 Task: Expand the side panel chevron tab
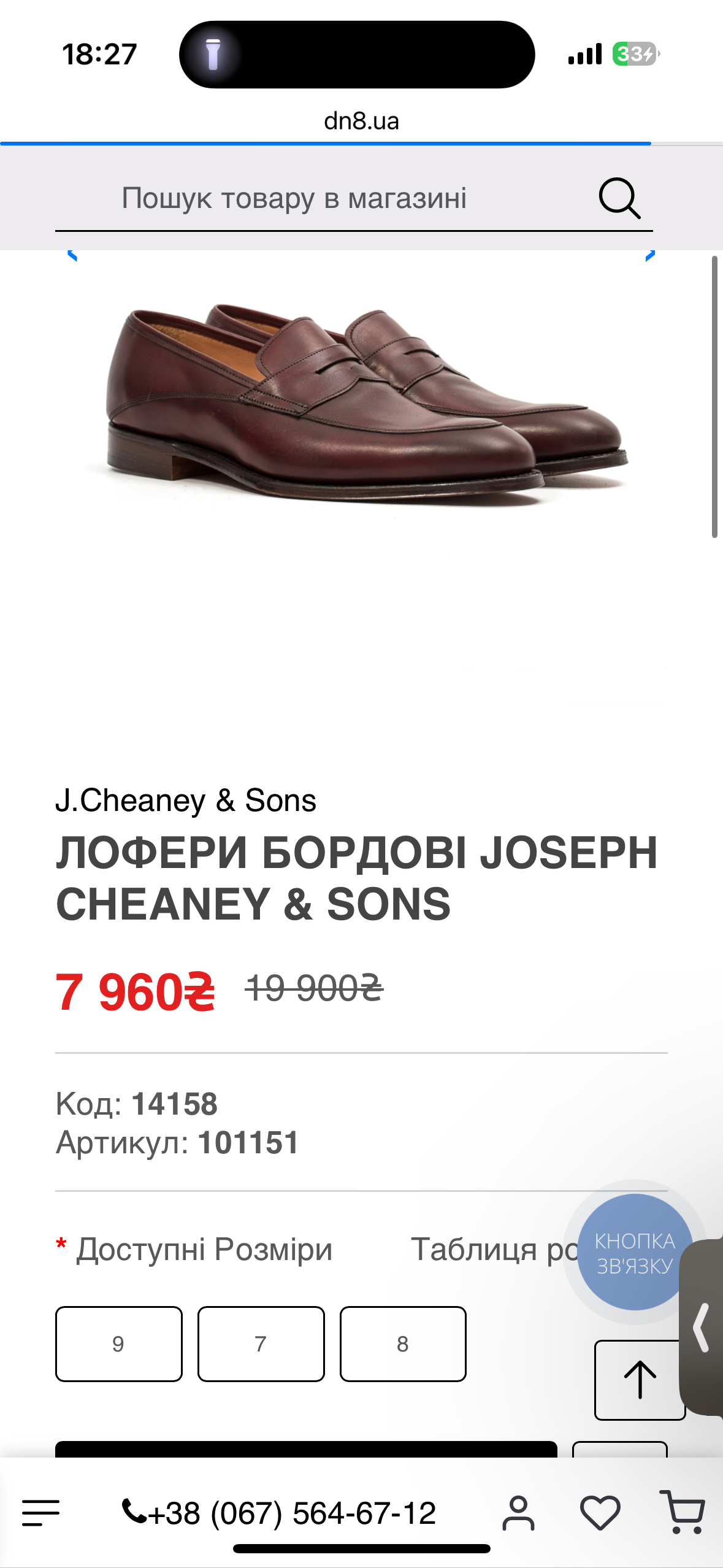[702, 1328]
